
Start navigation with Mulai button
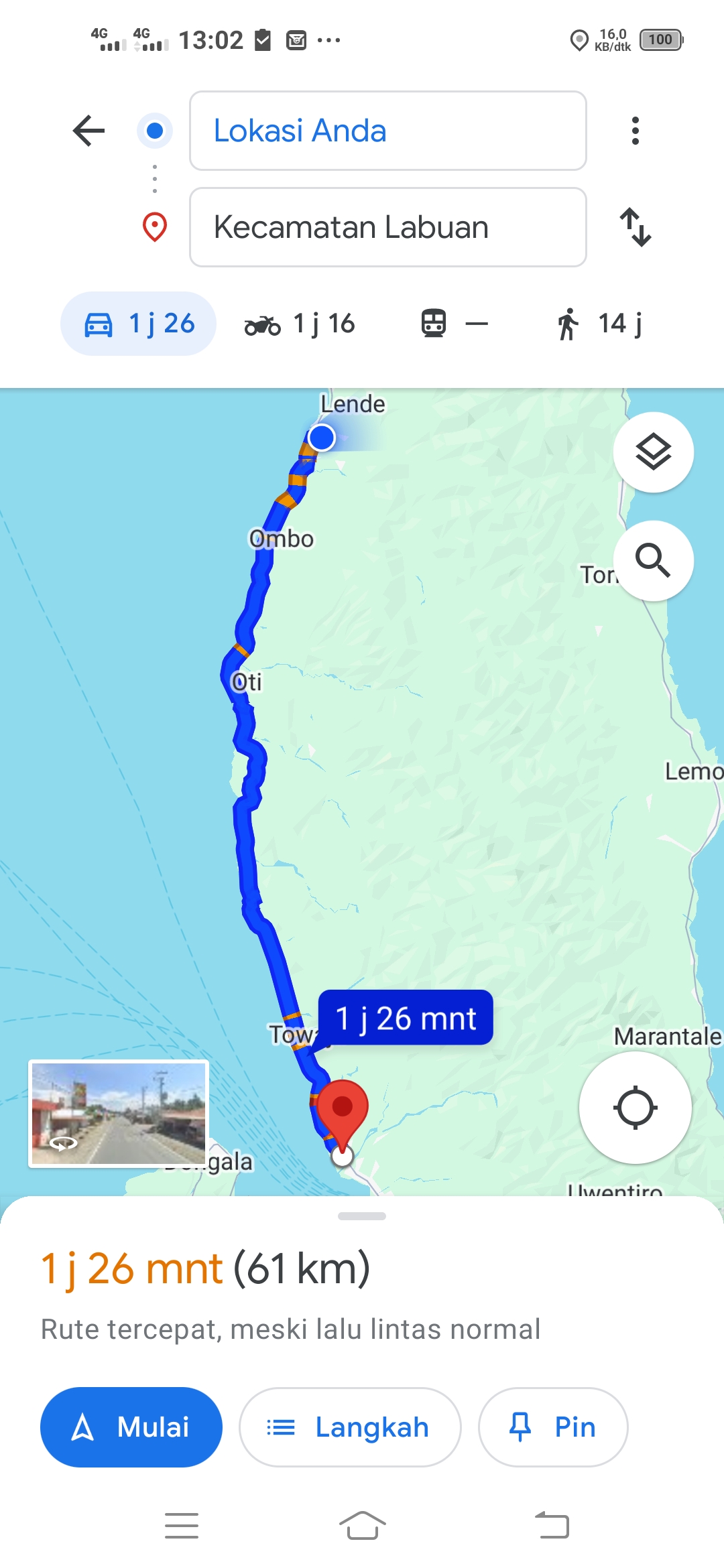click(x=131, y=1427)
